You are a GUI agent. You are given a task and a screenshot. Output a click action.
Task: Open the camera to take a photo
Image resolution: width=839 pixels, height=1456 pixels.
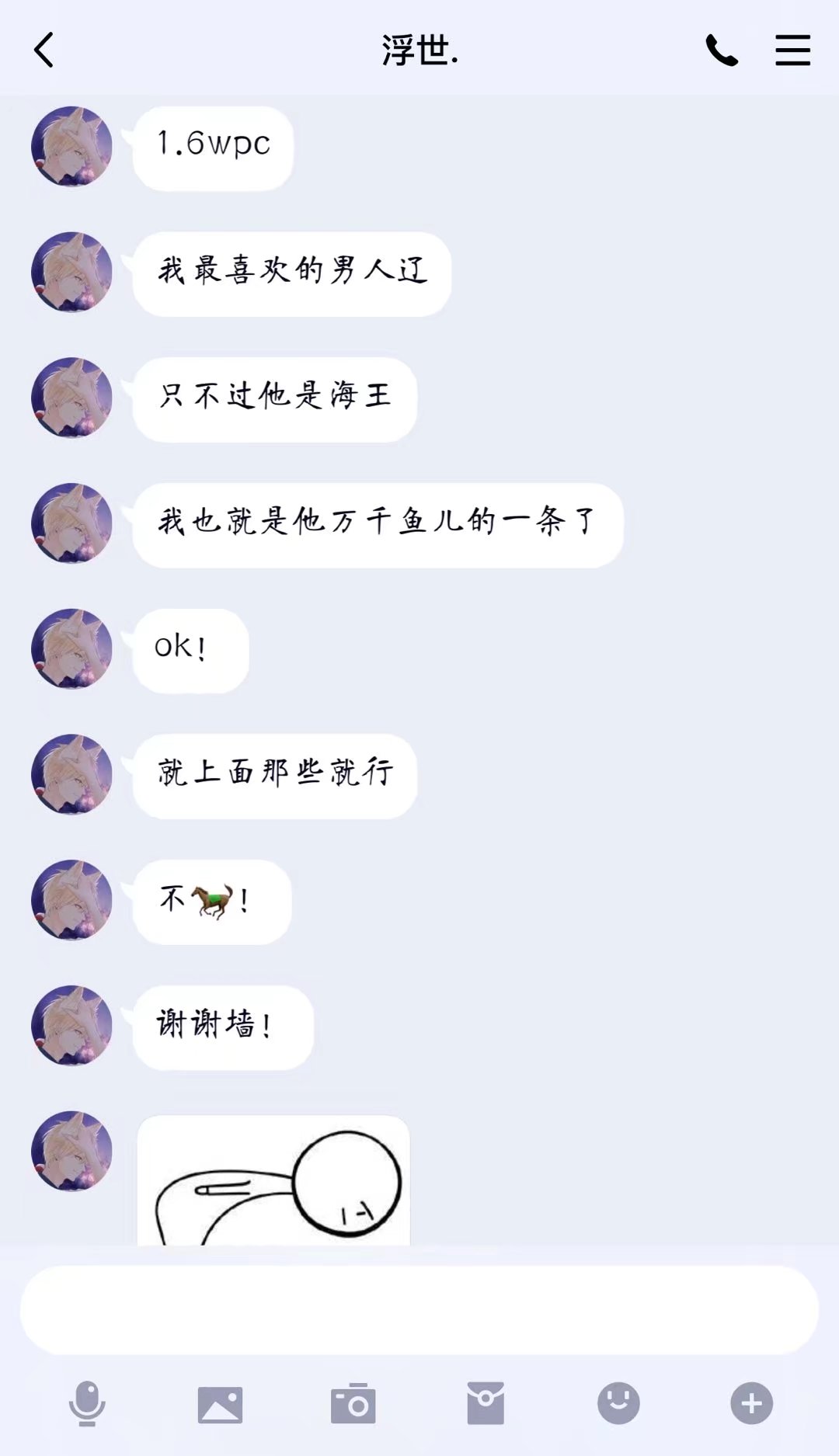(x=353, y=1404)
